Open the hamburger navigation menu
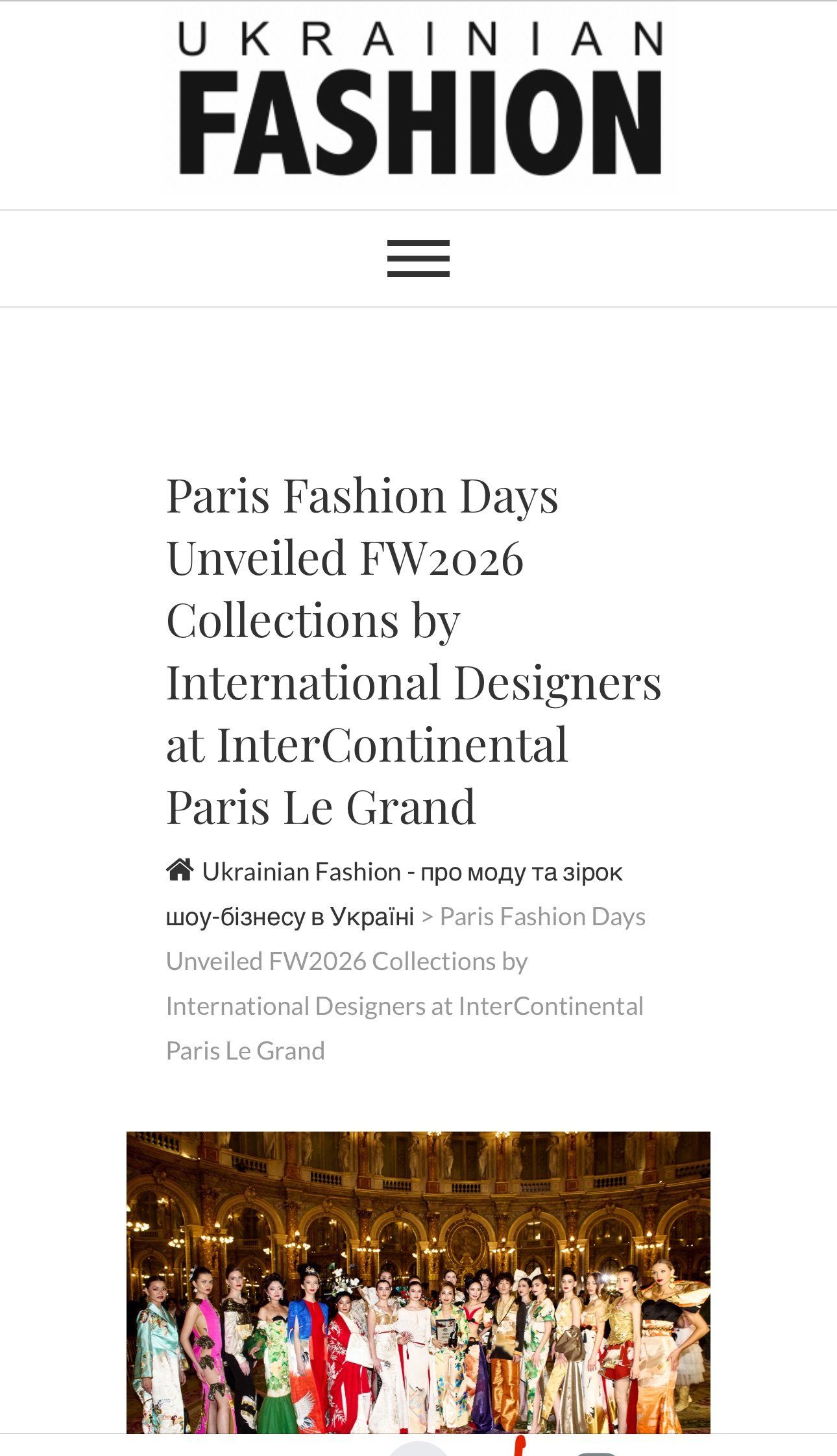Viewport: 837px width, 1456px height. point(418,258)
